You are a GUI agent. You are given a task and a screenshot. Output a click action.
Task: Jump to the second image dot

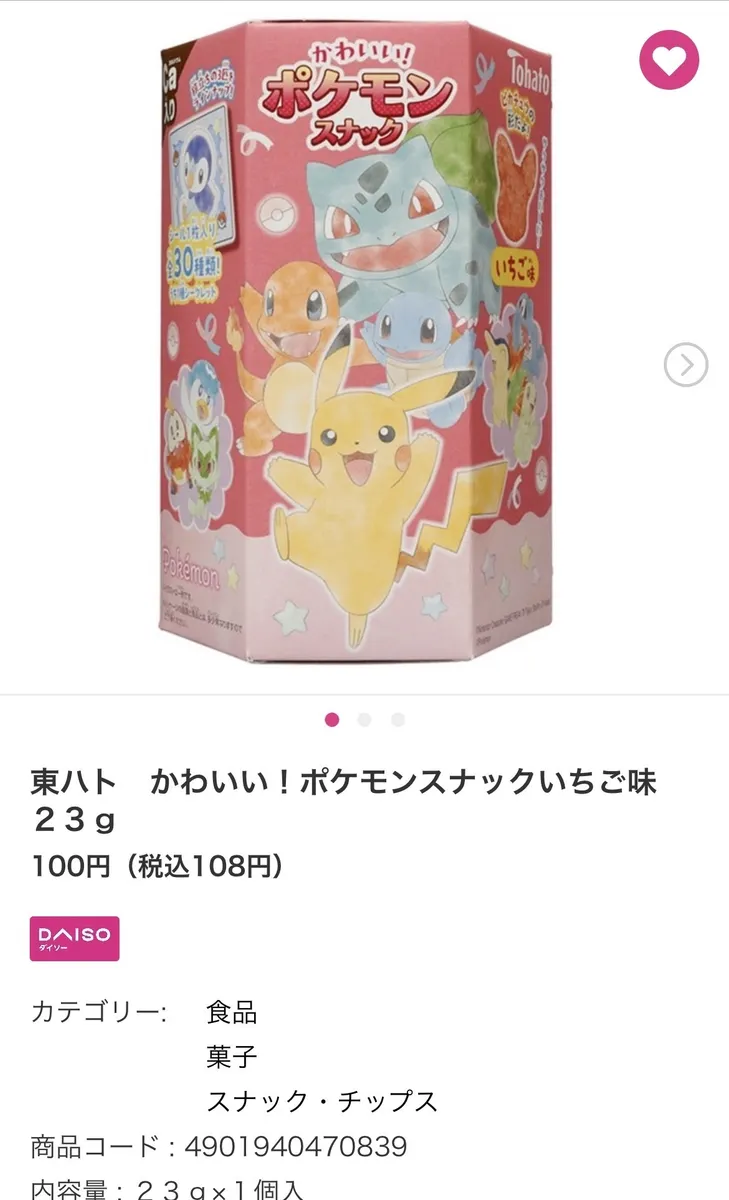tap(365, 719)
